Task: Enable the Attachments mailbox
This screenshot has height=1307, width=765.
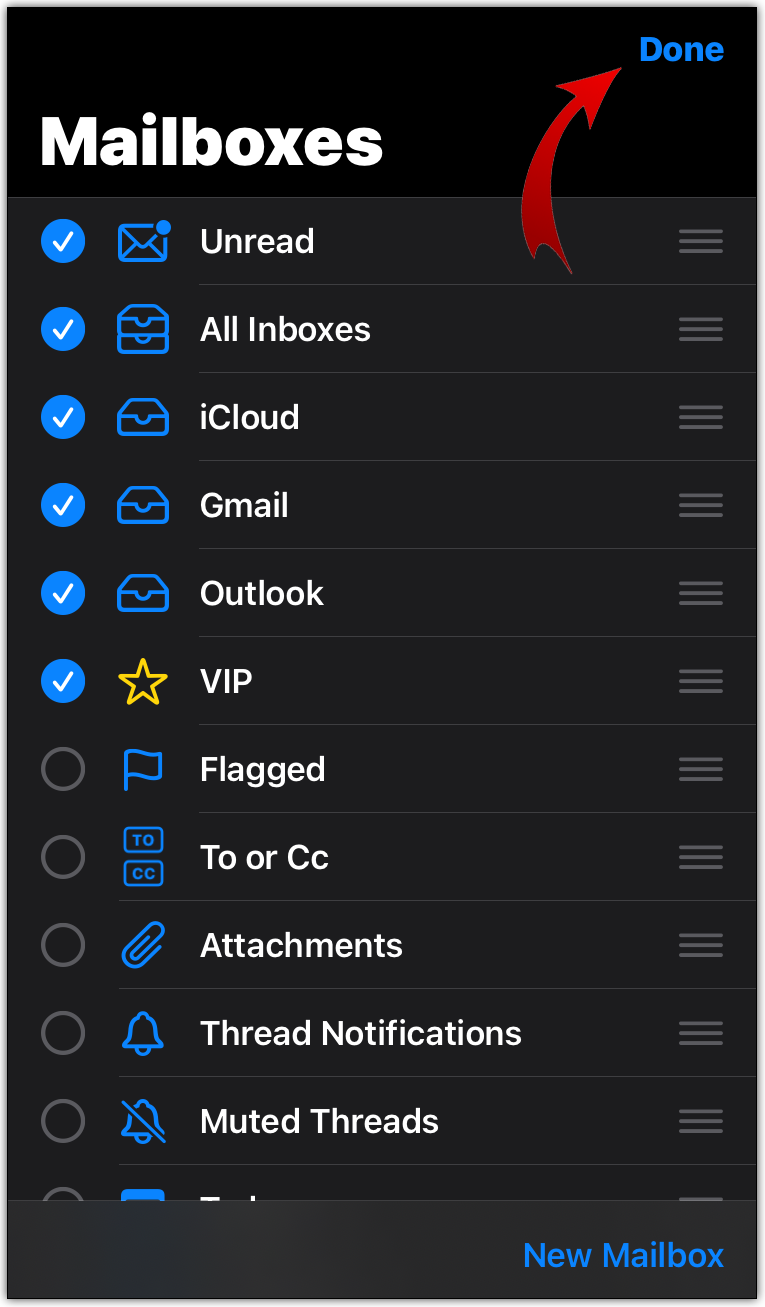Action: tap(63, 945)
